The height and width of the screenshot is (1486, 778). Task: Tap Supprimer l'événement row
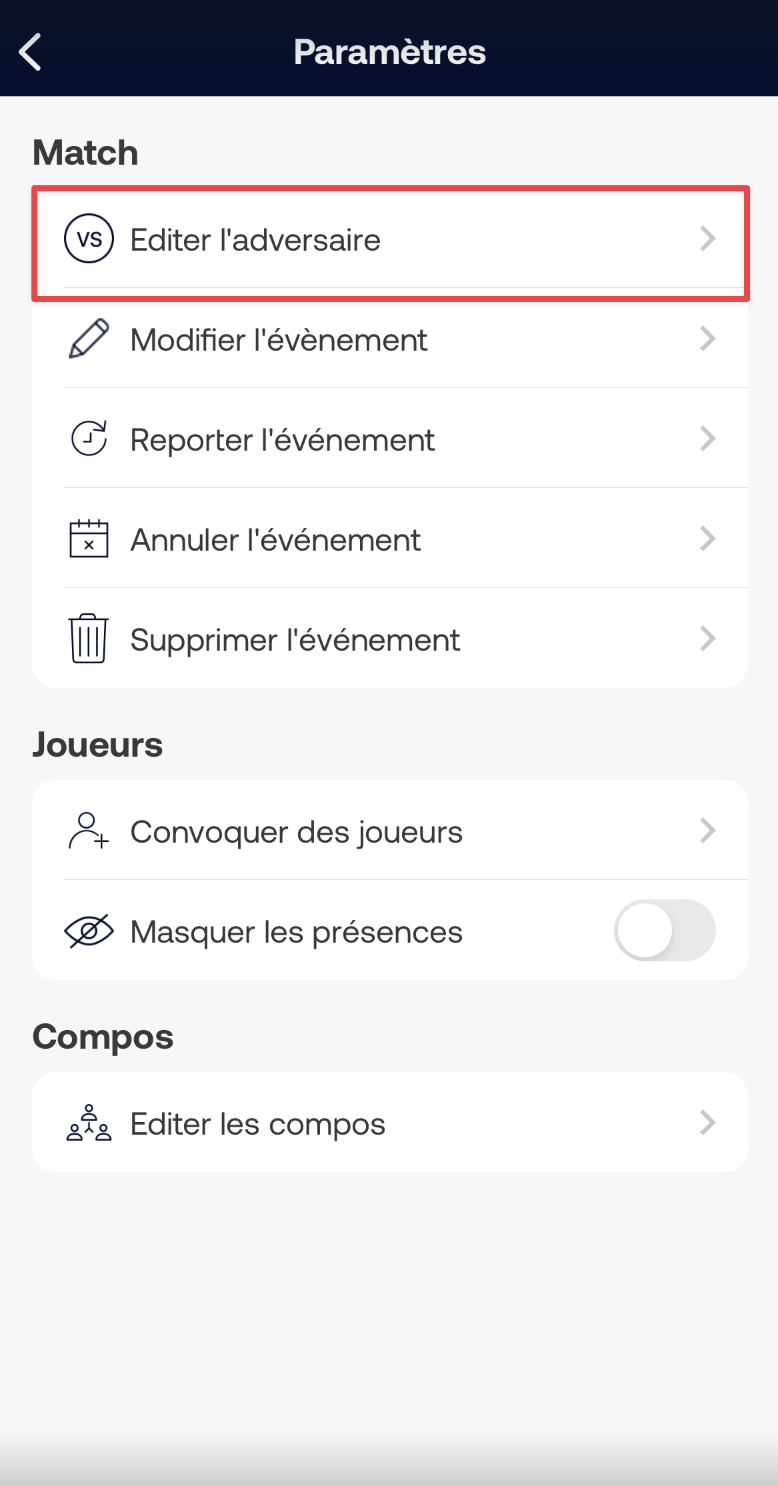point(390,639)
